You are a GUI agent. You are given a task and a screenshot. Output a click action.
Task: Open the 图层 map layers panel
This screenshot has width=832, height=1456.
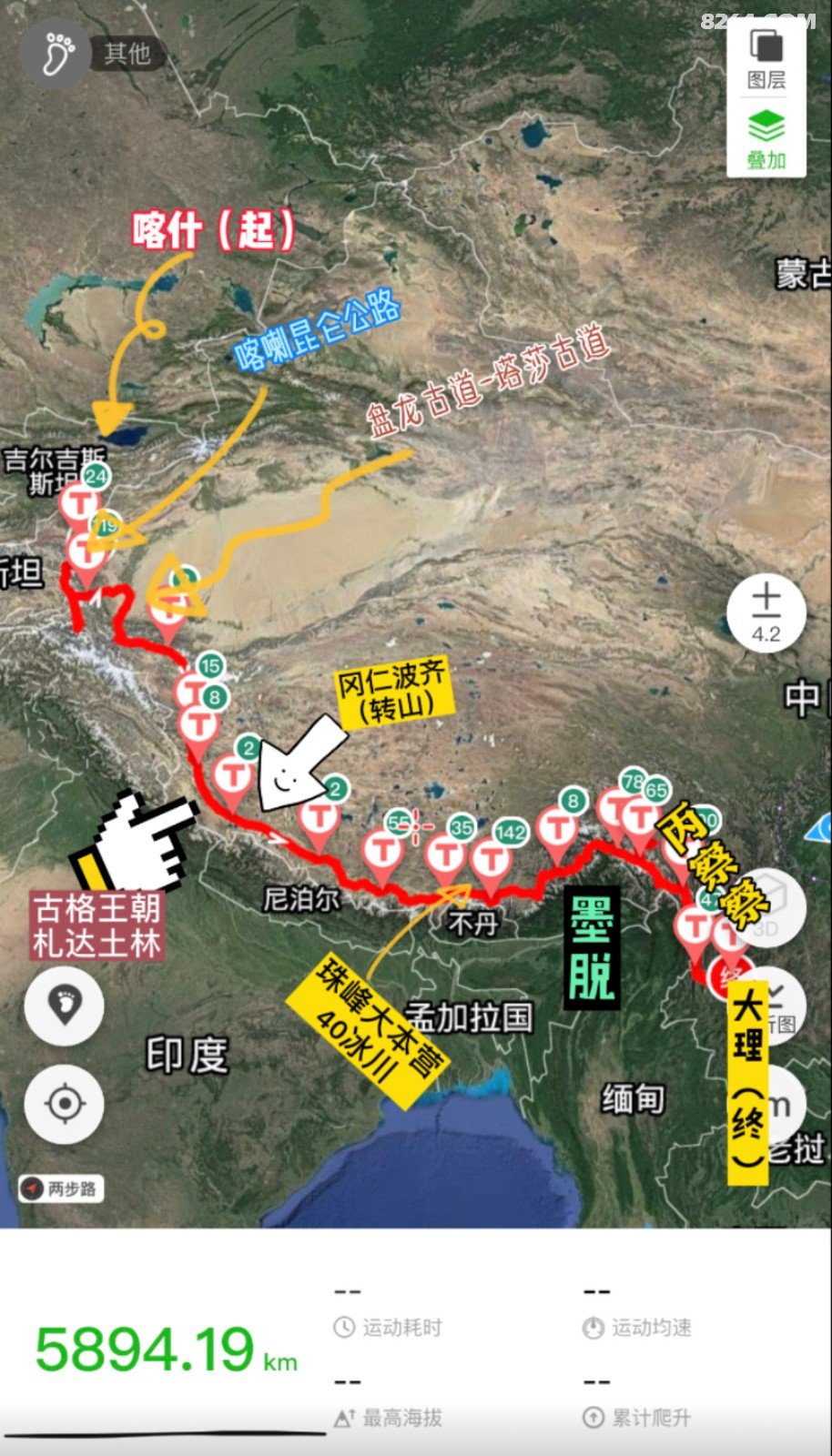766,60
